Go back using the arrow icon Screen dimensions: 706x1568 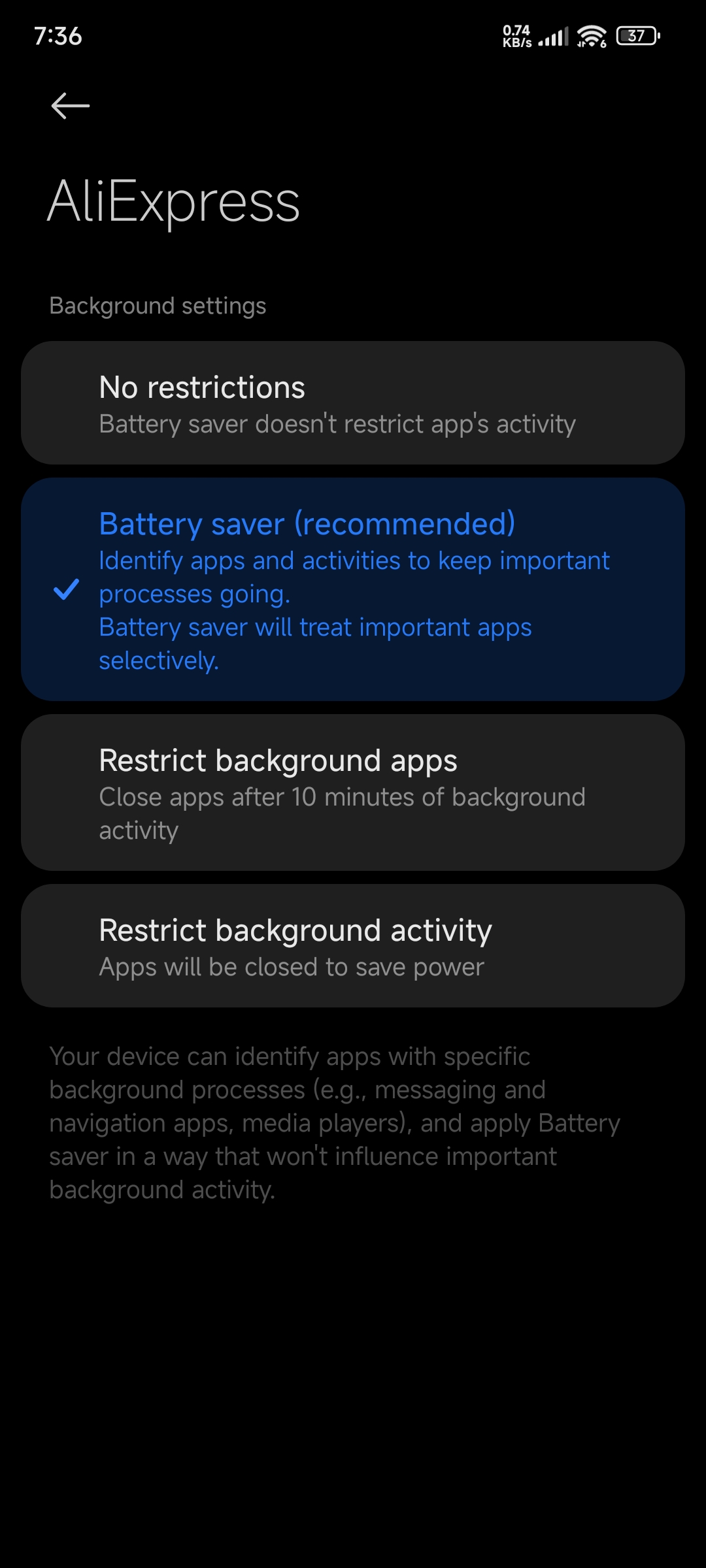point(70,106)
